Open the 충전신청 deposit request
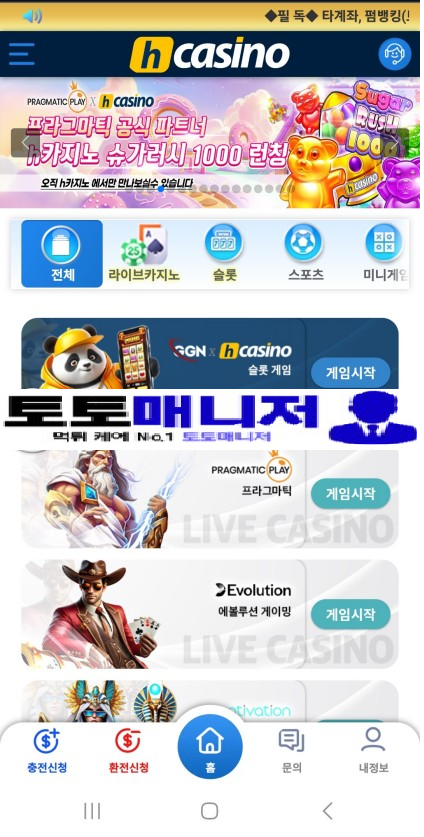The width and height of the screenshot is (424, 837). tap(47, 751)
